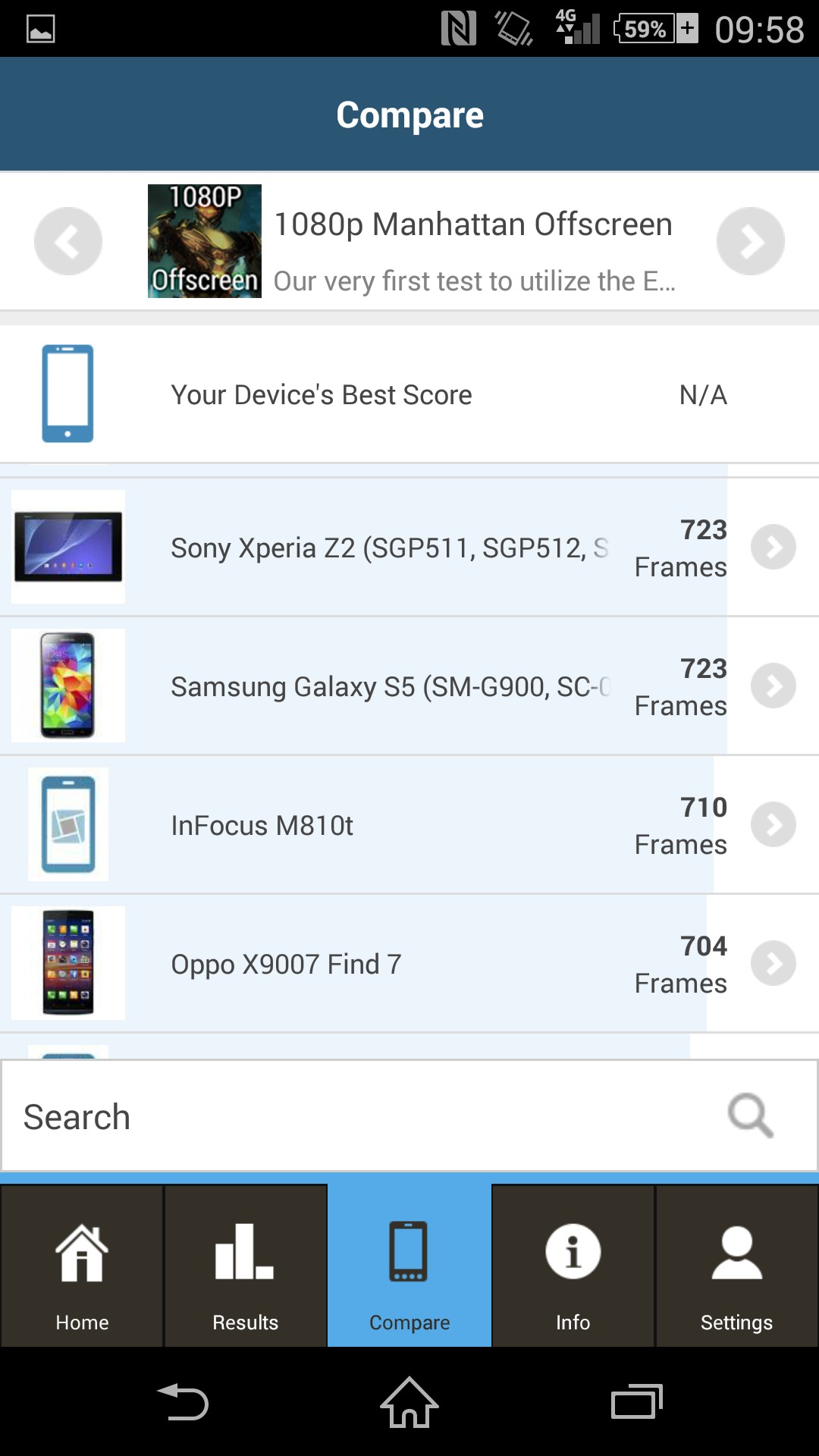Image resolution: width=819 pixels, height=1456 pixels.
Task: Open Samsung Galaxy S5 result details
Action: (x=773, y=686)
